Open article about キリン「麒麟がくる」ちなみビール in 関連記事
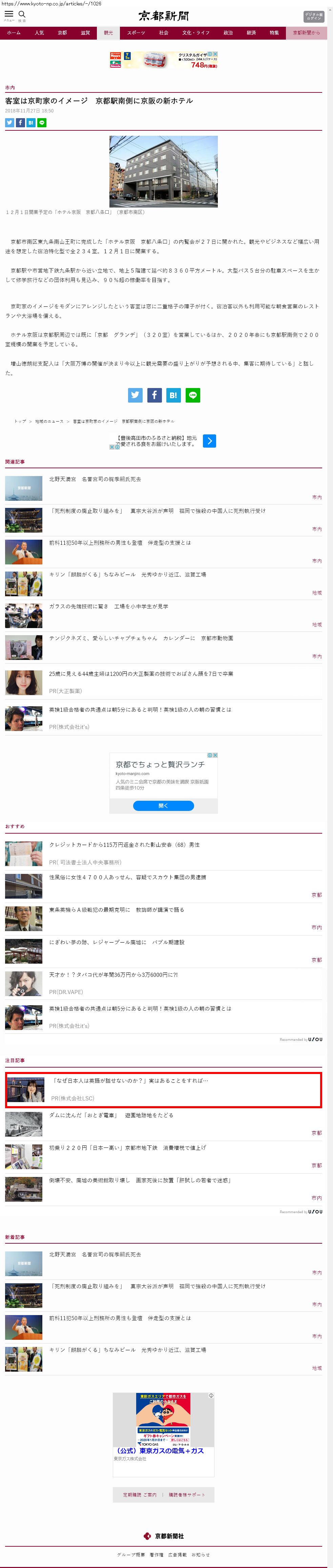The height and width of the screenshot is (1568, 333). point(127,575)
